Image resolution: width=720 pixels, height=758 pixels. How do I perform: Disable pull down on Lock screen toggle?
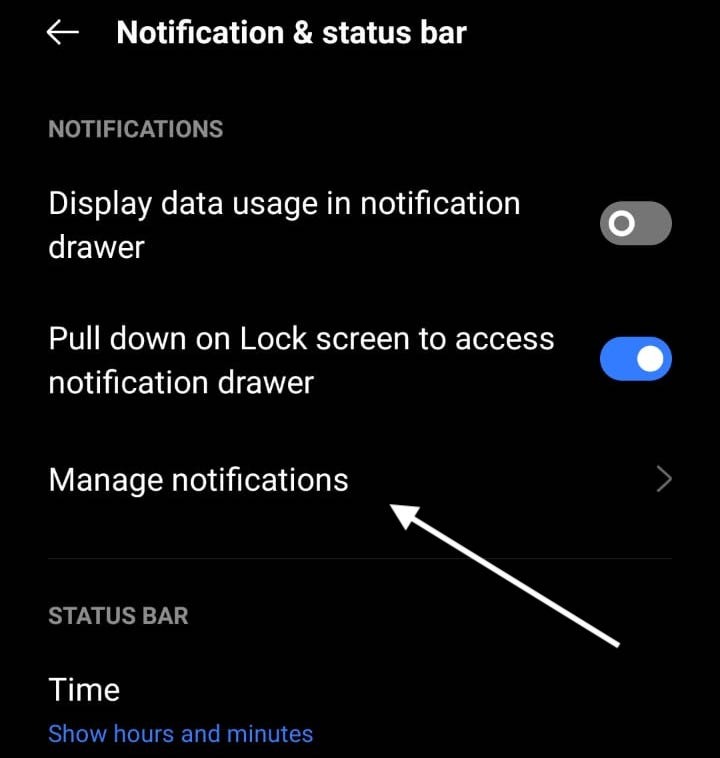[x=635, y=359]
